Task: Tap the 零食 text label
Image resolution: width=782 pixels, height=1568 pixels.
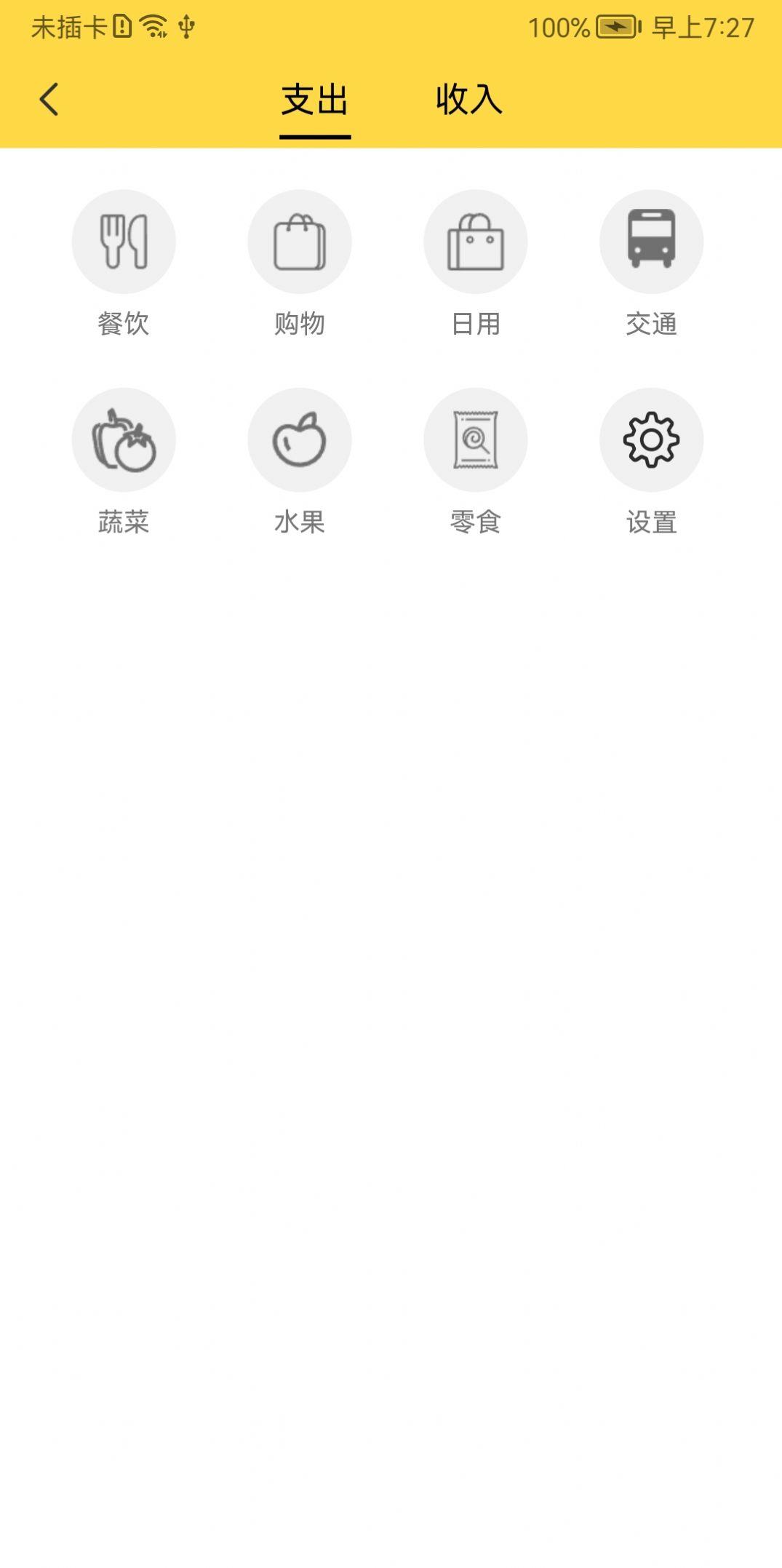Action: (476, 521)
